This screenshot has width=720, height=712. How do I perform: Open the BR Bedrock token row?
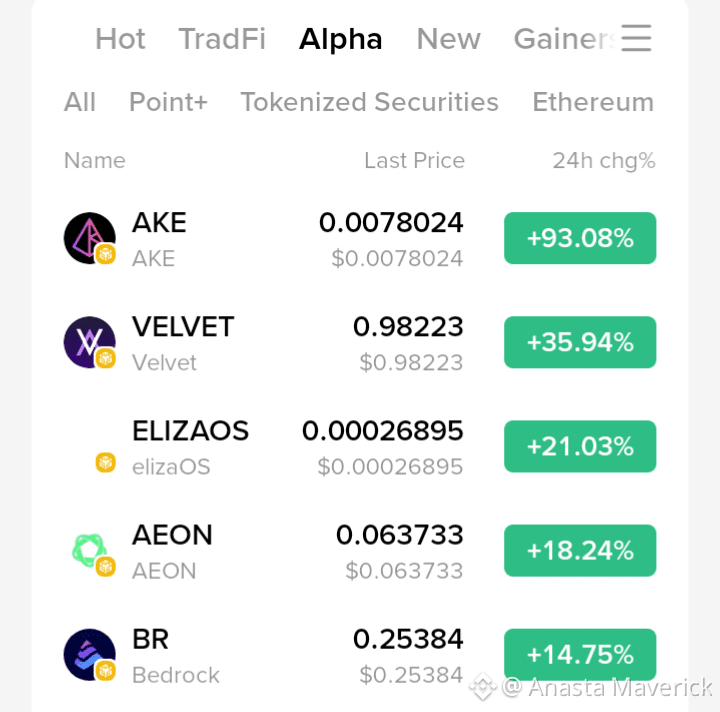click(360, 655)
